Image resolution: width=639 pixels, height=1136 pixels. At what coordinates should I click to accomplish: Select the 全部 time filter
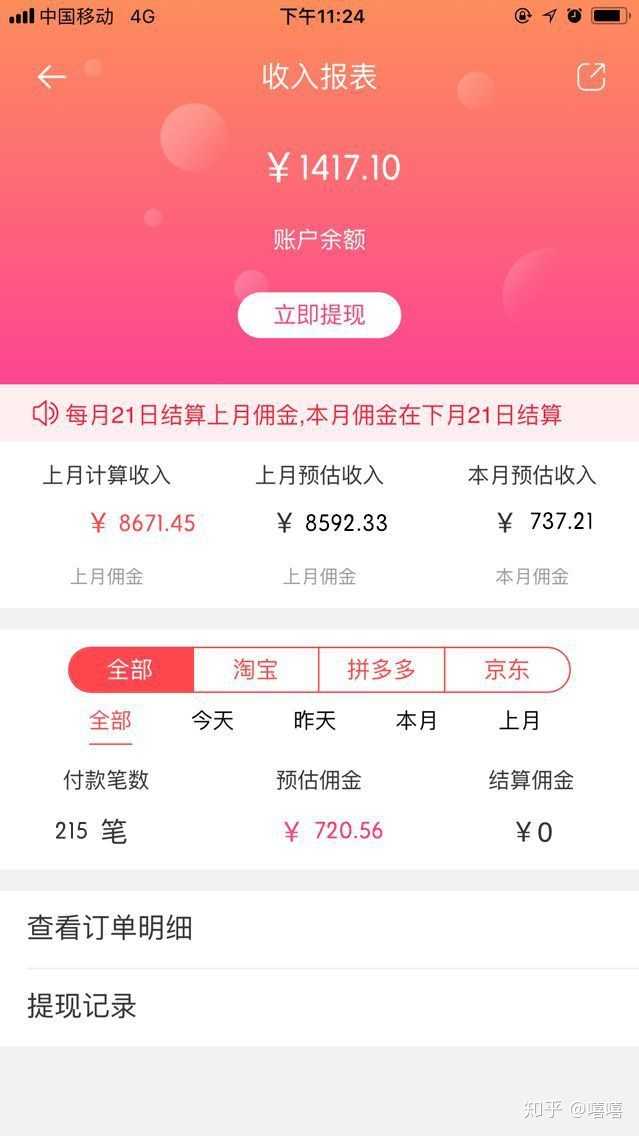coord(110,721)
